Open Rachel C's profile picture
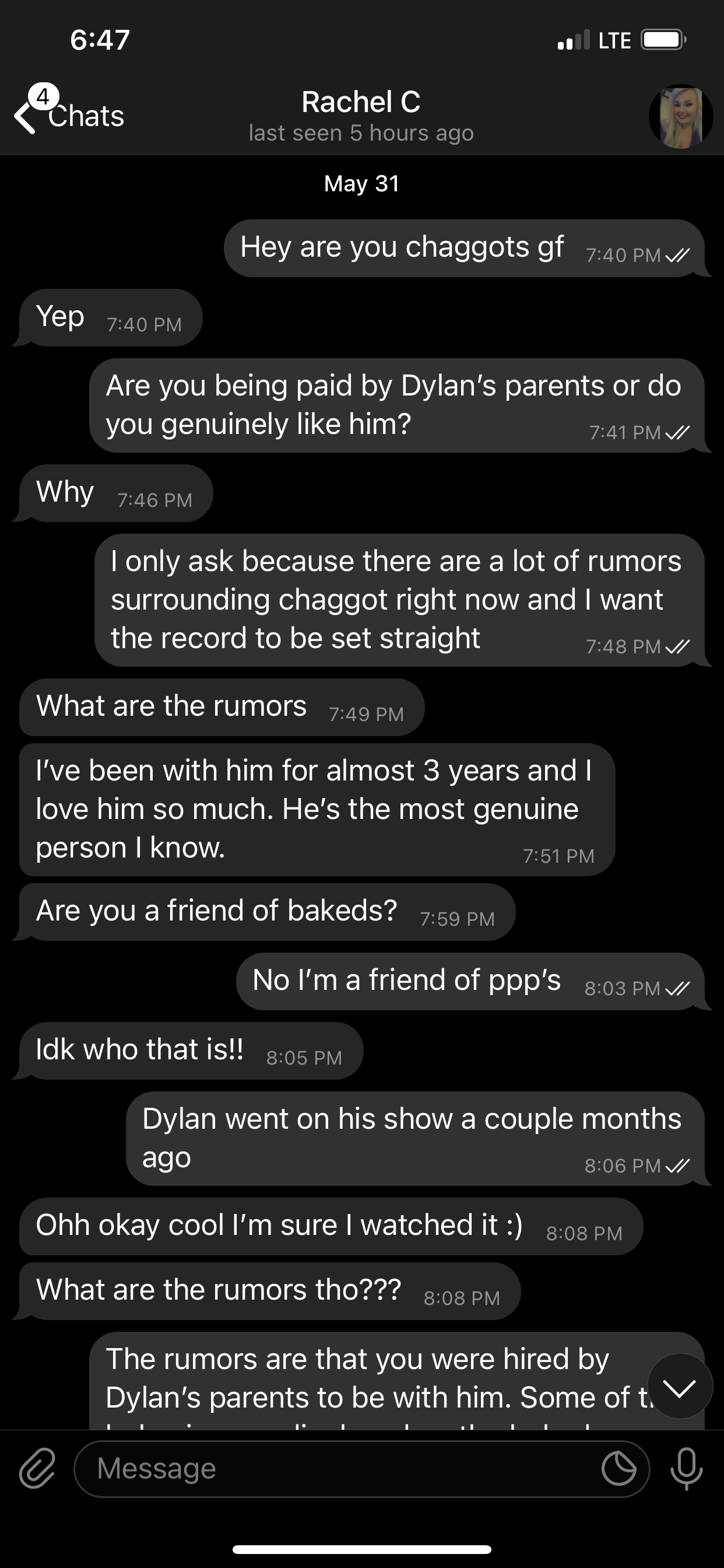 tap(680, 116)
